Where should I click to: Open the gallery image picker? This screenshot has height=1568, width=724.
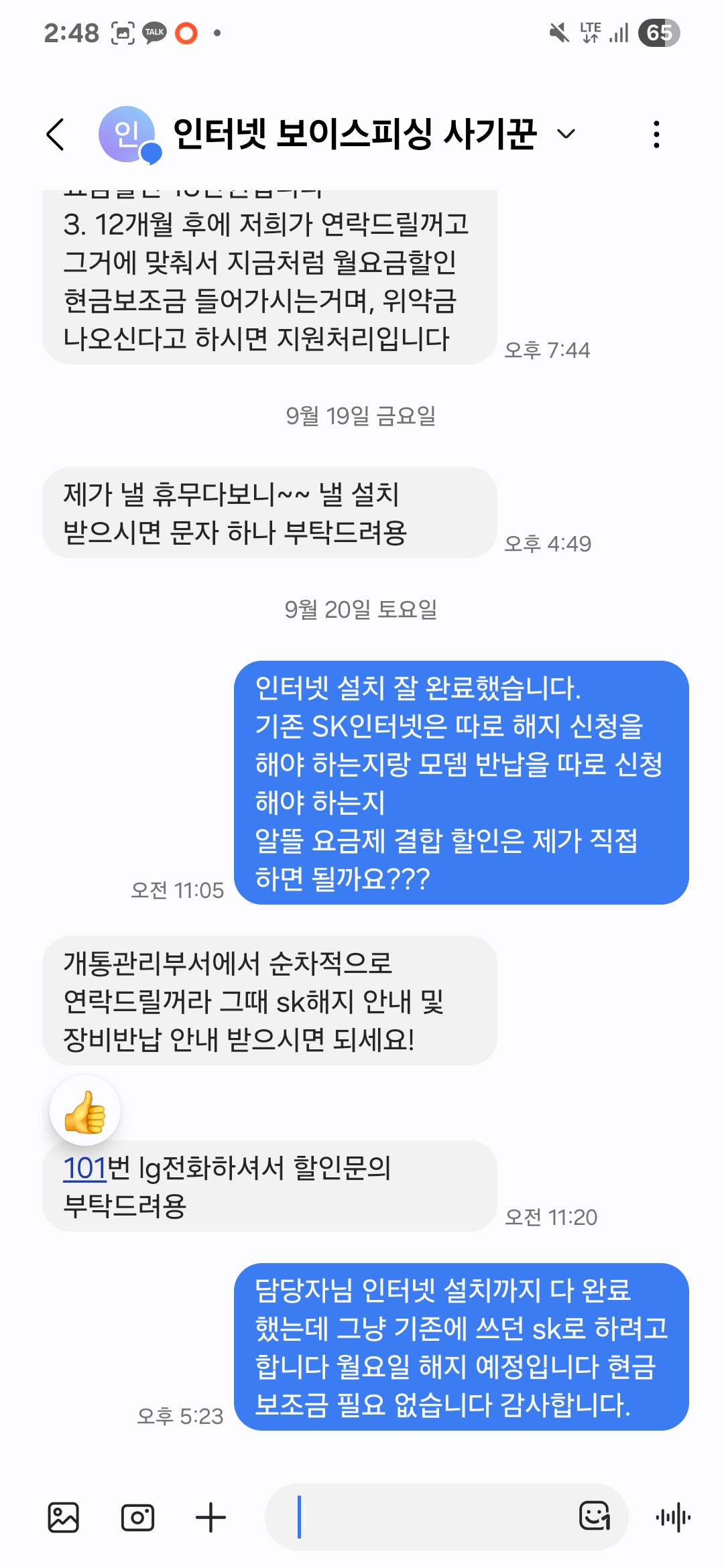click(x=64, y=1518)
